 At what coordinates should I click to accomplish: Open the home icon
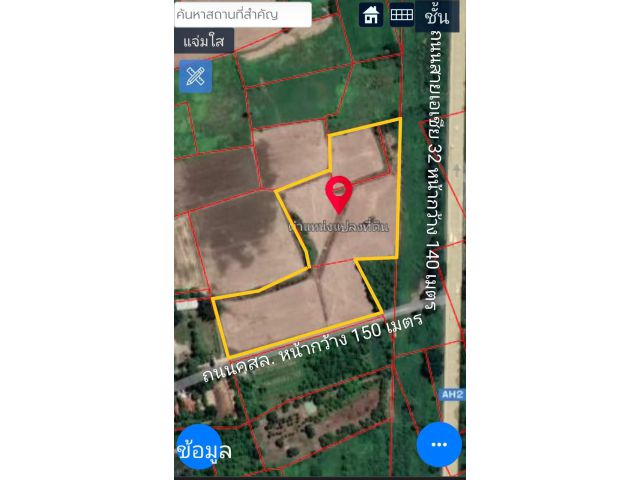click(x=372, y=15)
